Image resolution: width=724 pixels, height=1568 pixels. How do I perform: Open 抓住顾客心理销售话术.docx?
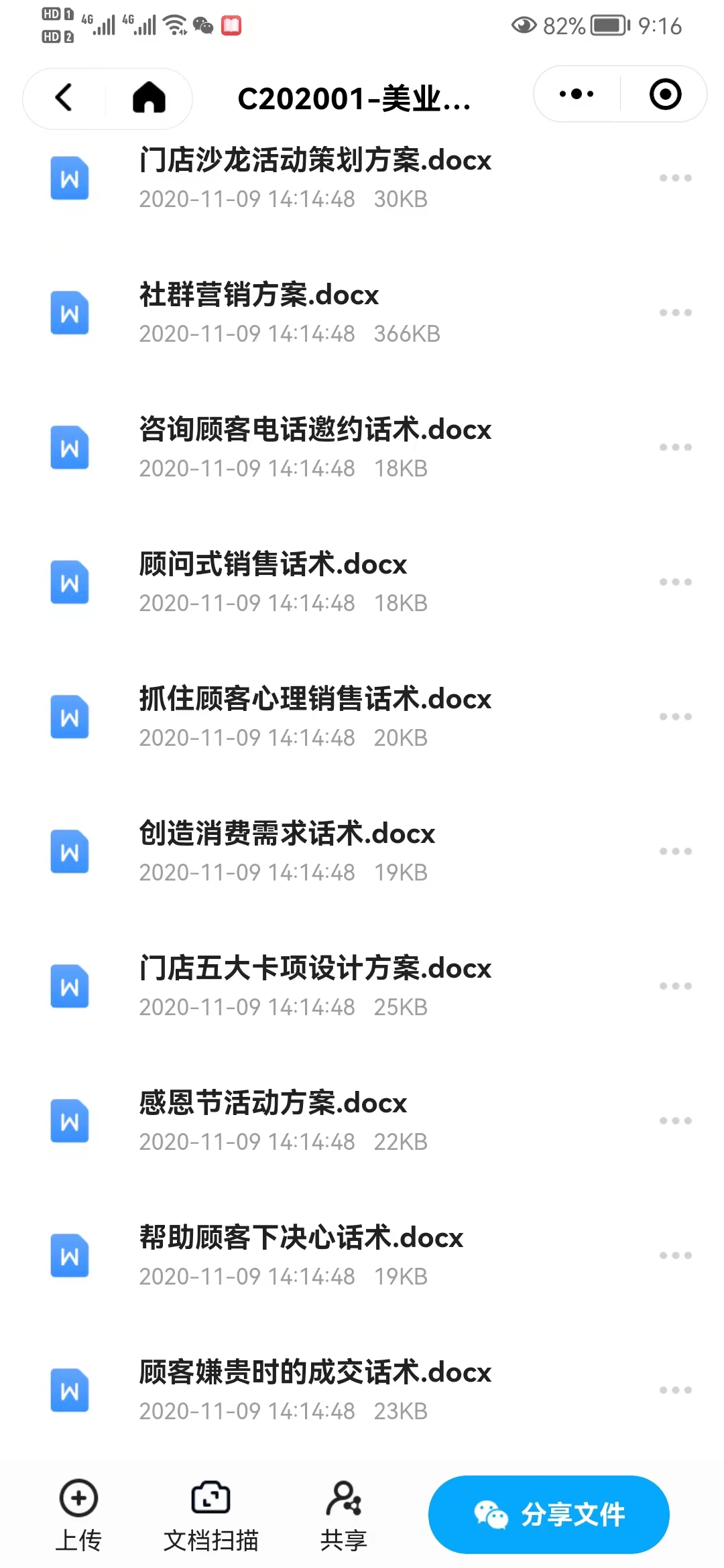tap(315, 699)
